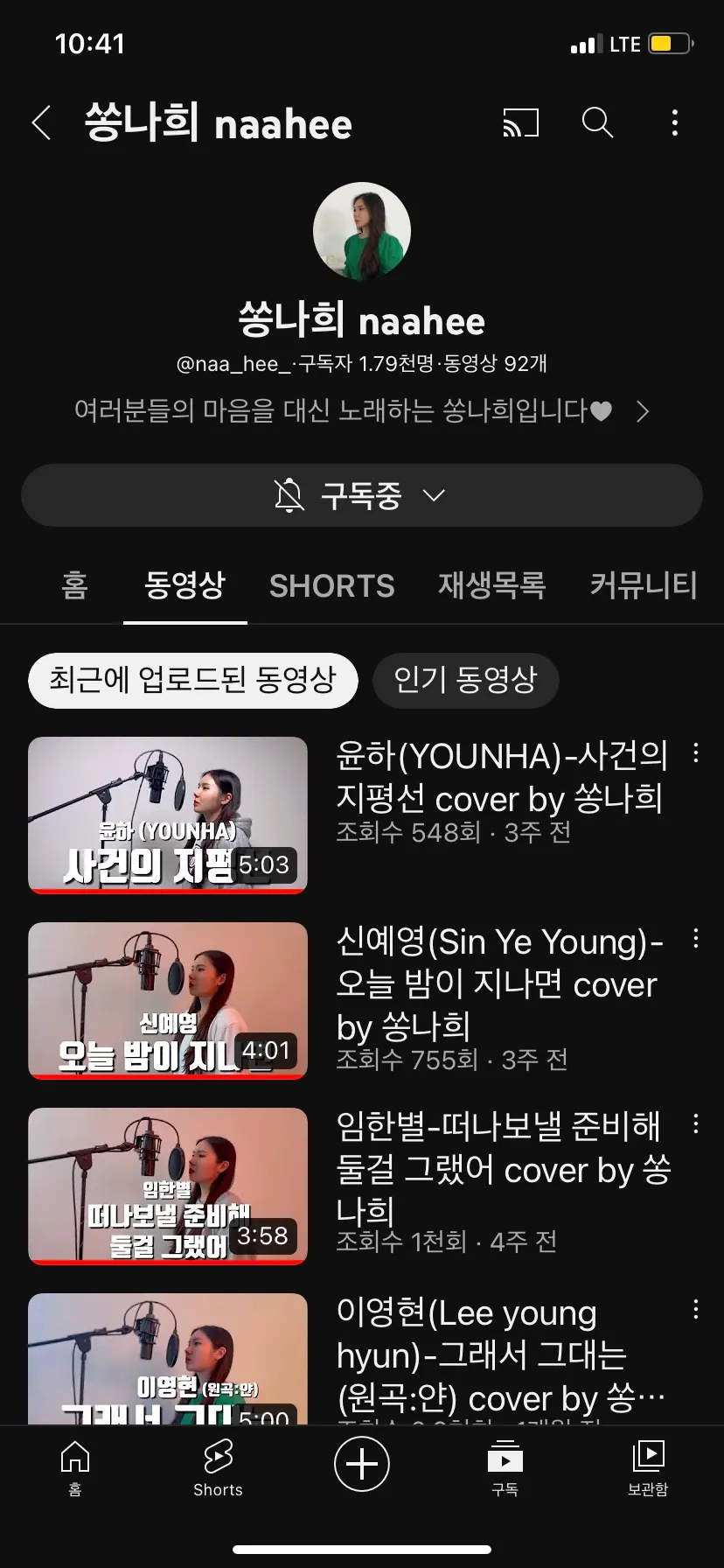Select the 인기 동영상 filter chip
The height and width of the screenshot is (1568, 724).
[x=466, y=680]
